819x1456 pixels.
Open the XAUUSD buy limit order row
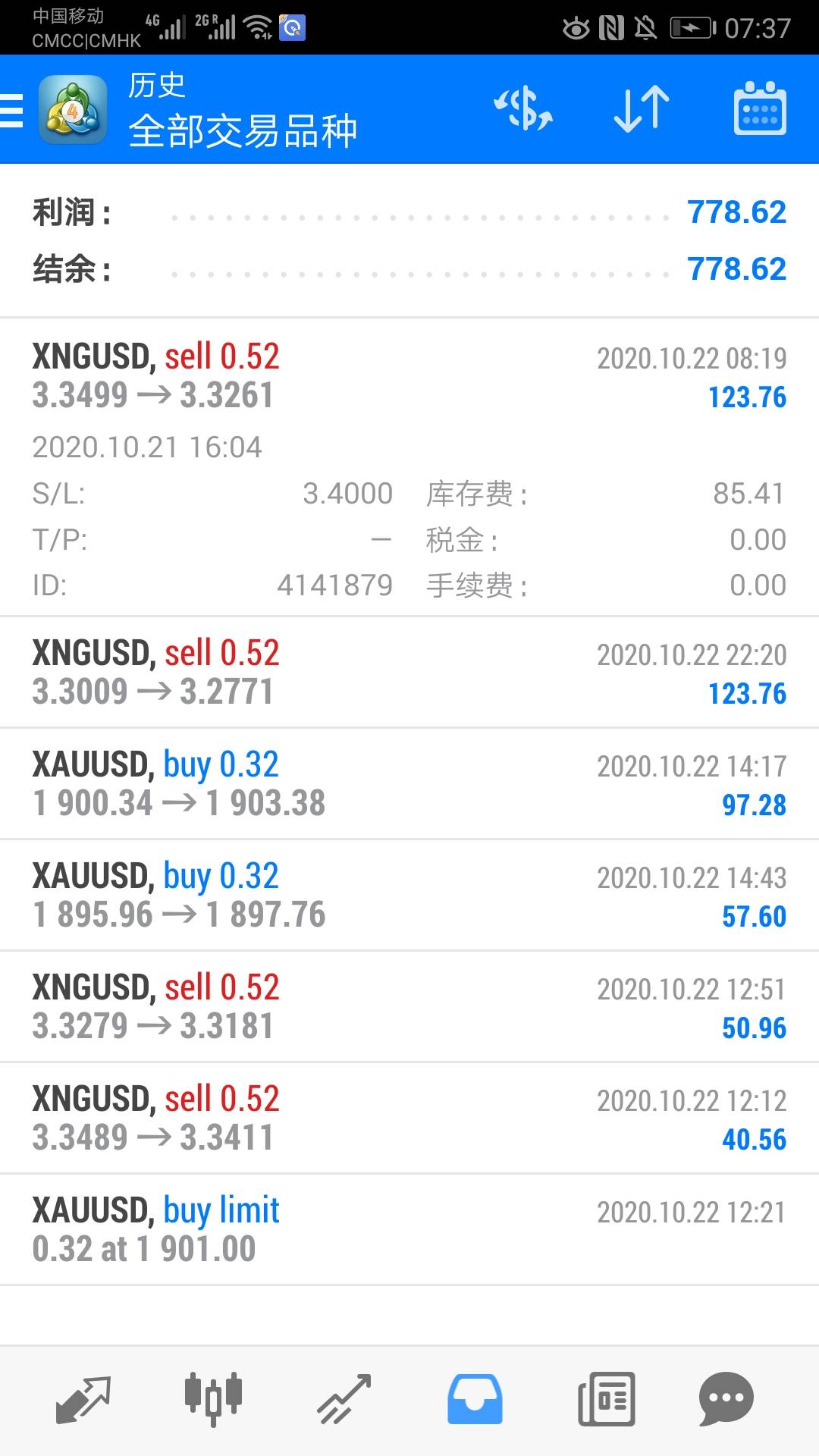click(x=409, y=1230)
